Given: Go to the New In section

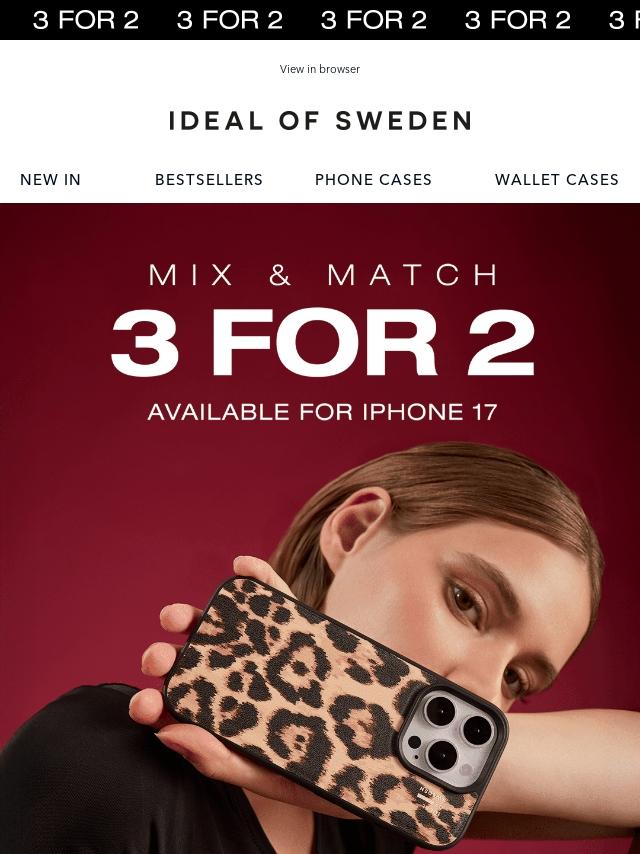Looking at the screenshot, I should [50, 180].
